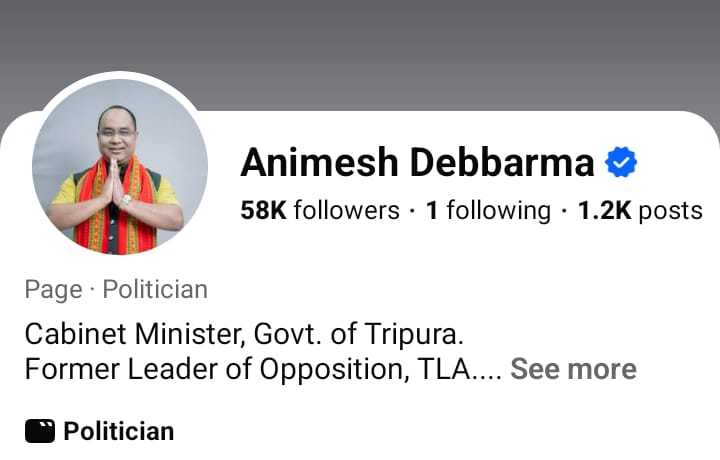View the 58K followers list
The width and height of the screenshot is (720, 460).
320,211
